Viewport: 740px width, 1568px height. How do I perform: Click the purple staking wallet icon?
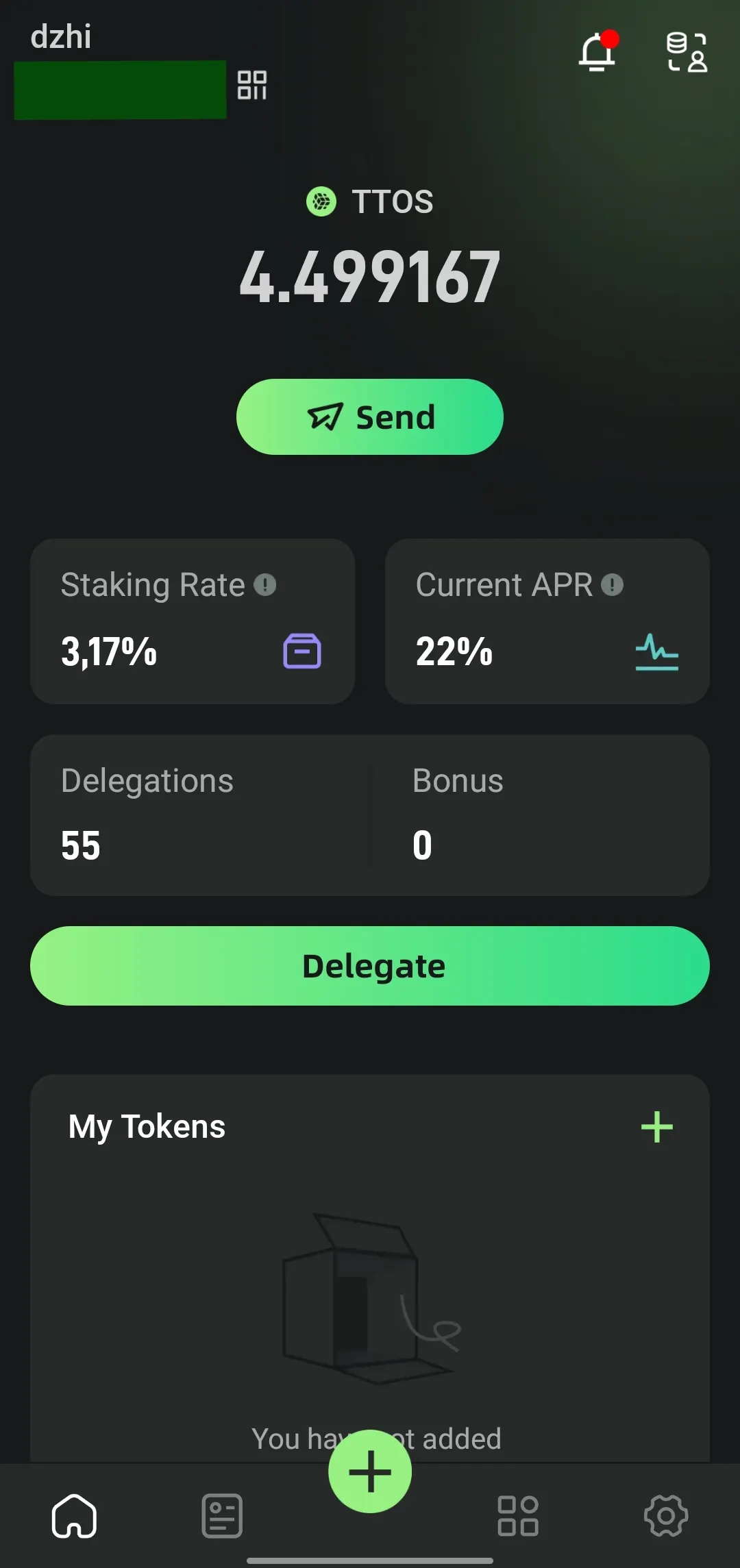[301, 652]
